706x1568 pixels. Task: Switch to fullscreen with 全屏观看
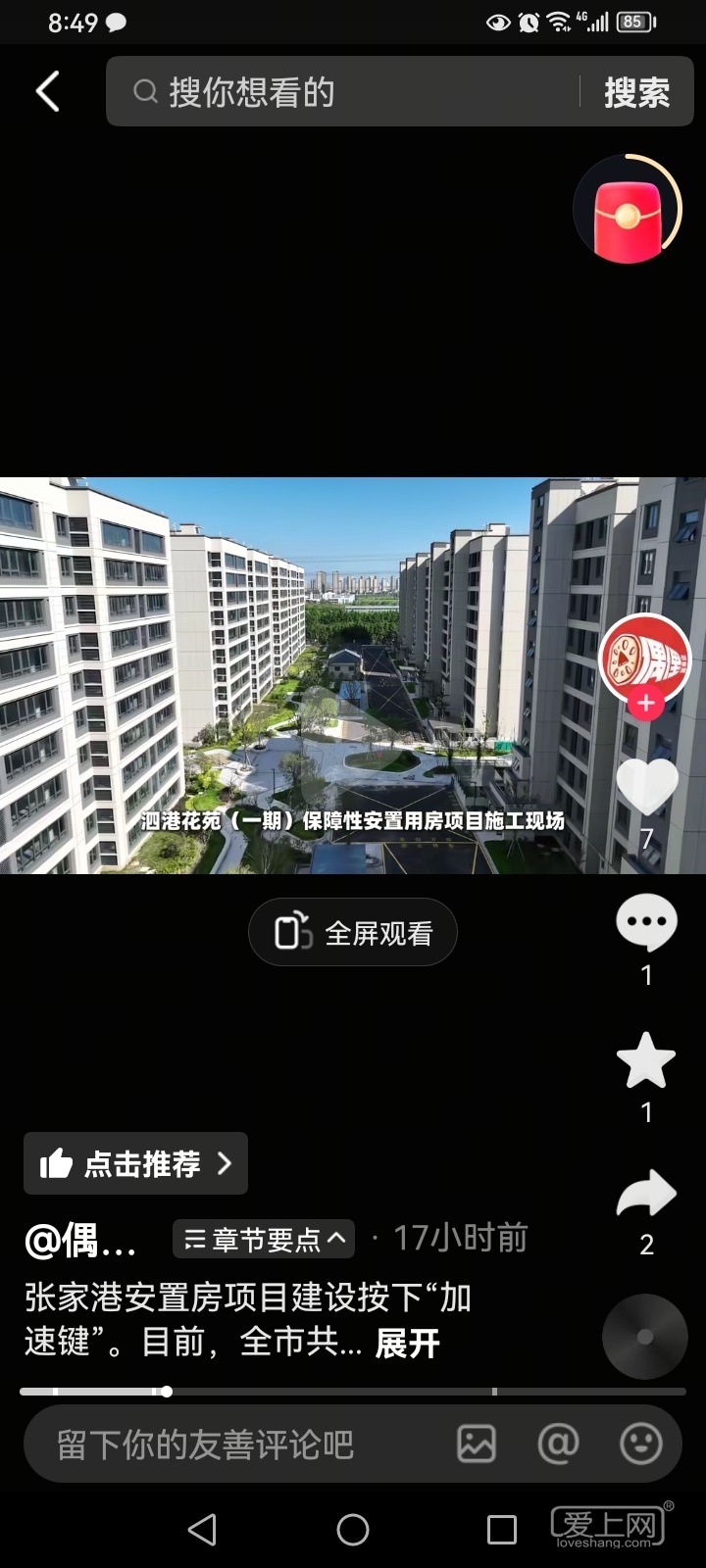tap(353, 932)
